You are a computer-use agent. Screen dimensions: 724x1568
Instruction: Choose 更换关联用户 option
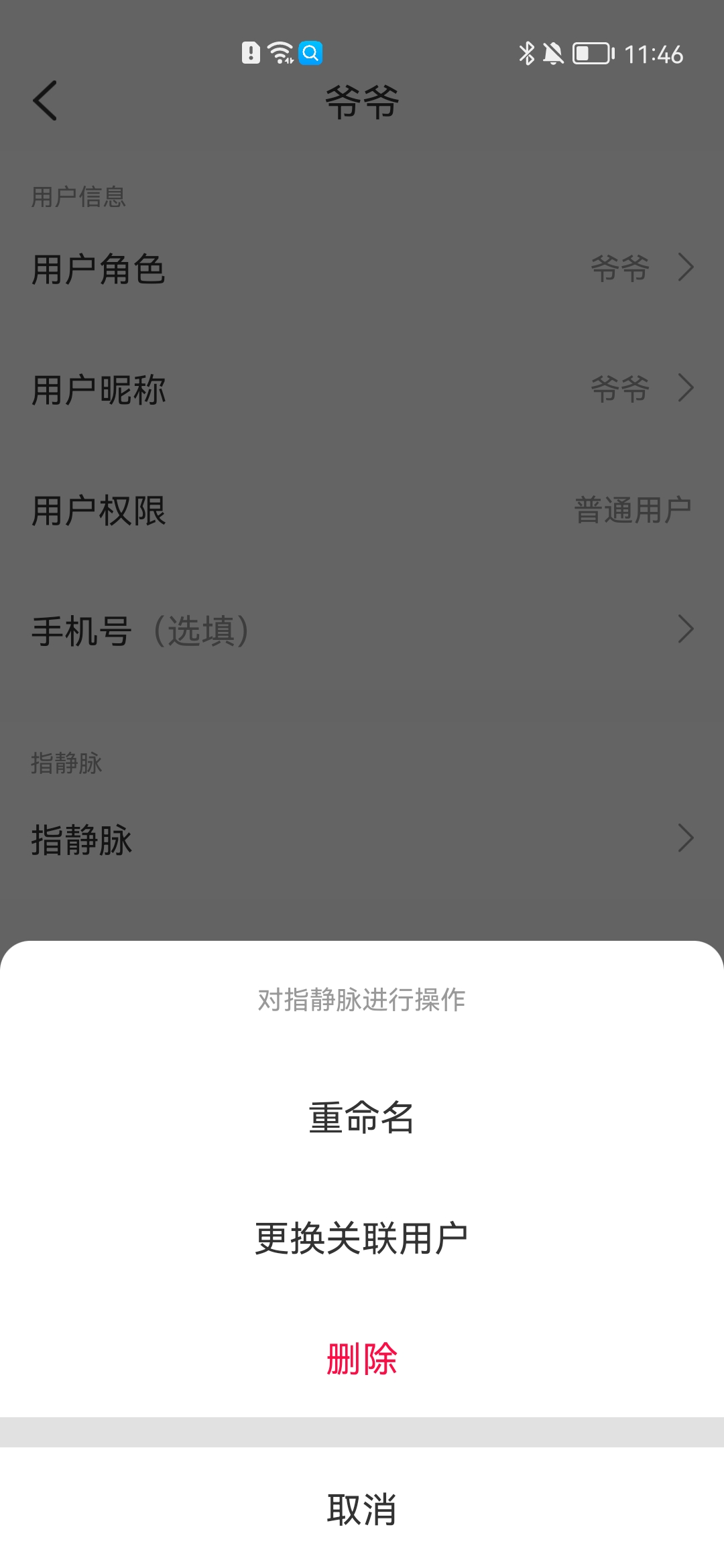[362, 1238]
